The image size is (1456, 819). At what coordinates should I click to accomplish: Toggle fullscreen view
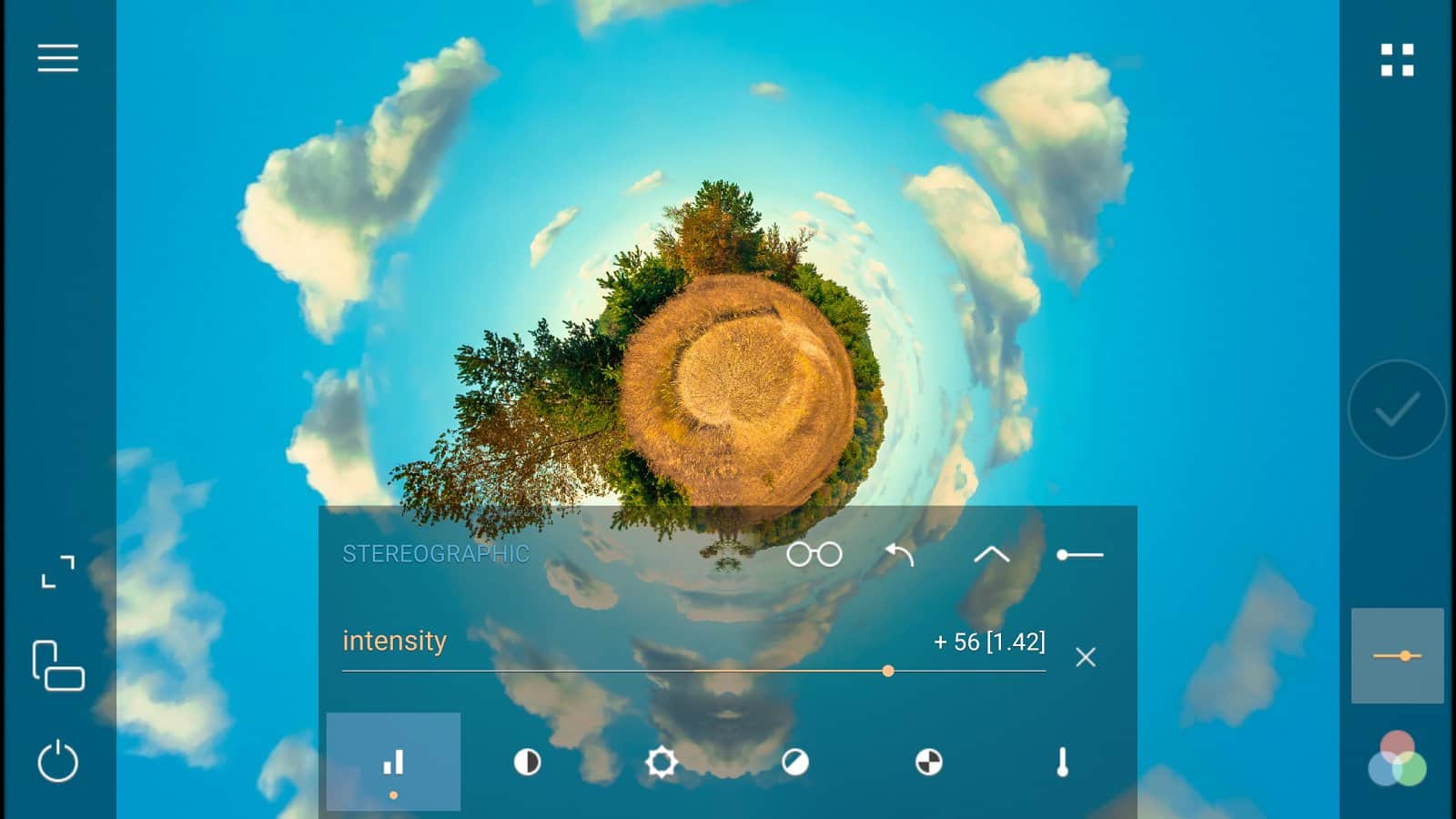click(57, 571)
